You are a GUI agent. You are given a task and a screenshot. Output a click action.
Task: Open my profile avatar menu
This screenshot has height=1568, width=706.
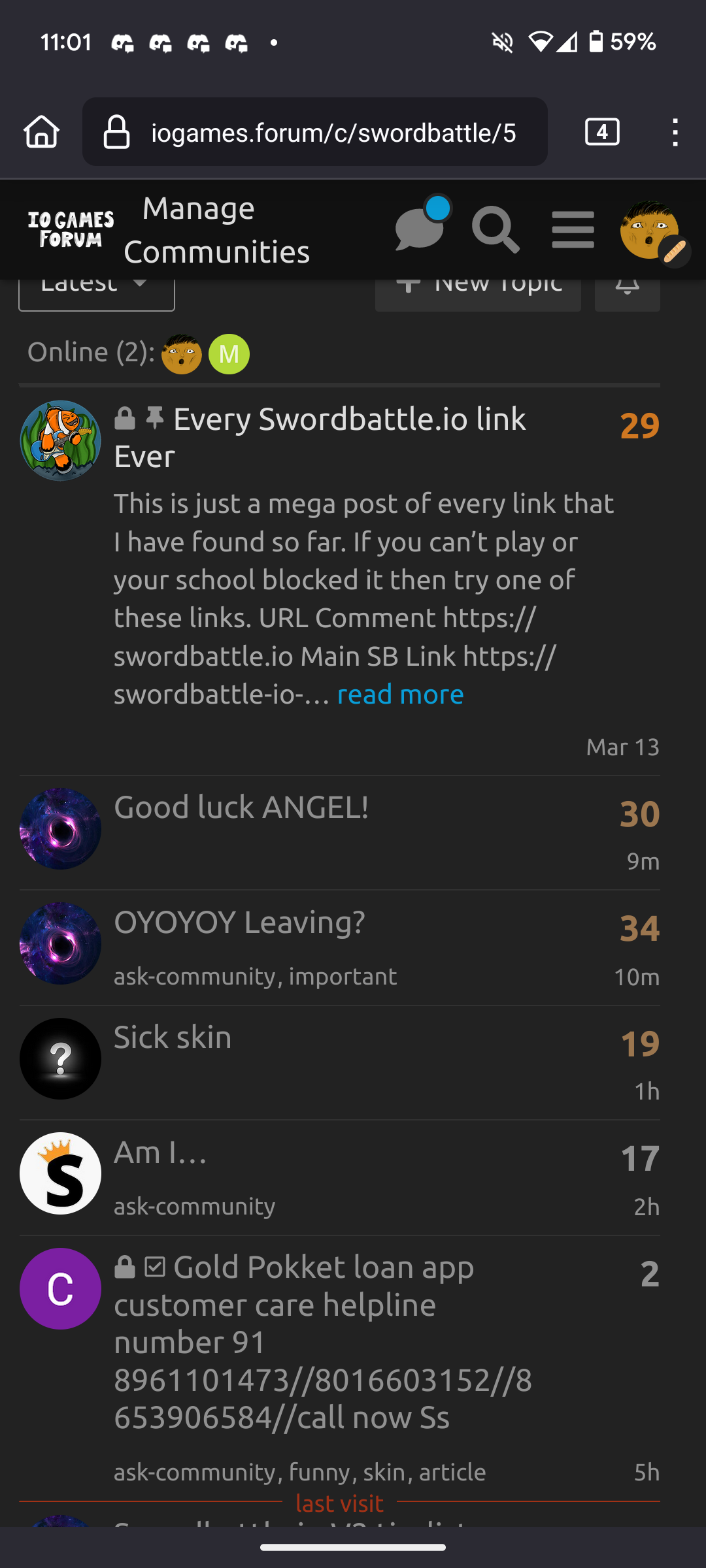tap(650, 230)
